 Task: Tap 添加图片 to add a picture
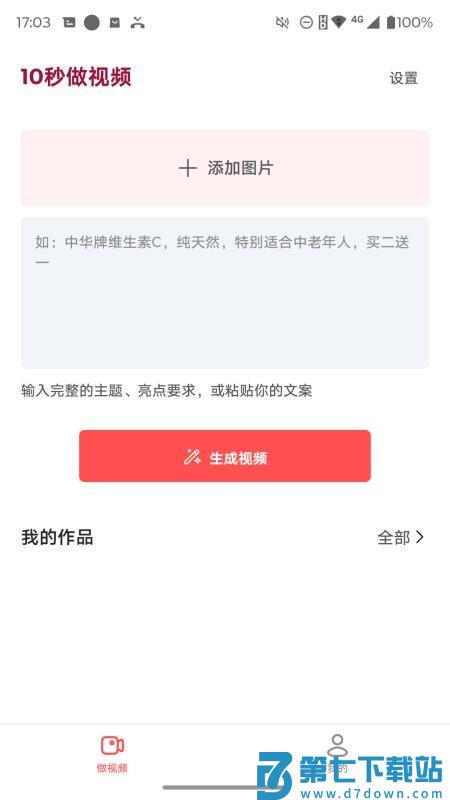pos(225,168)
